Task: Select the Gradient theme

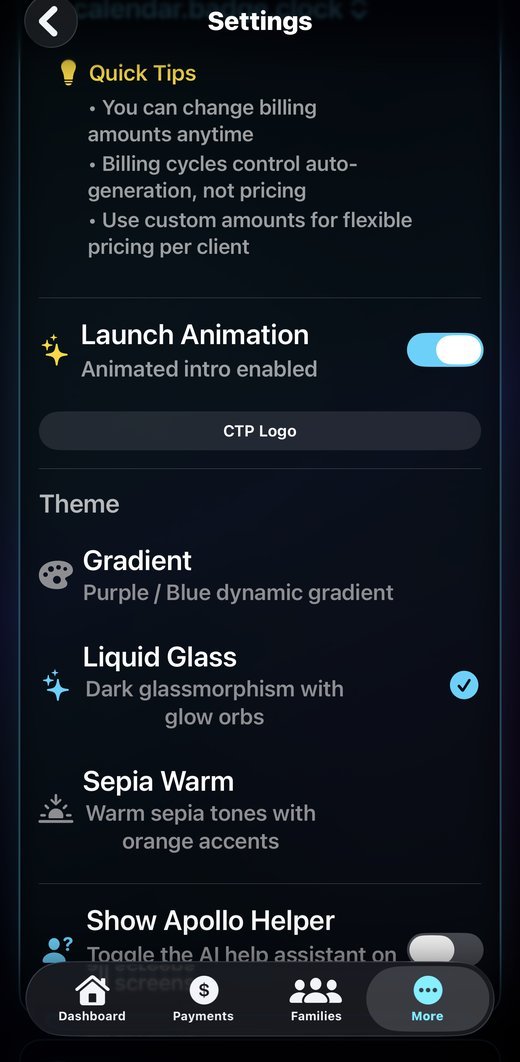Action: (x=260, y=576)
